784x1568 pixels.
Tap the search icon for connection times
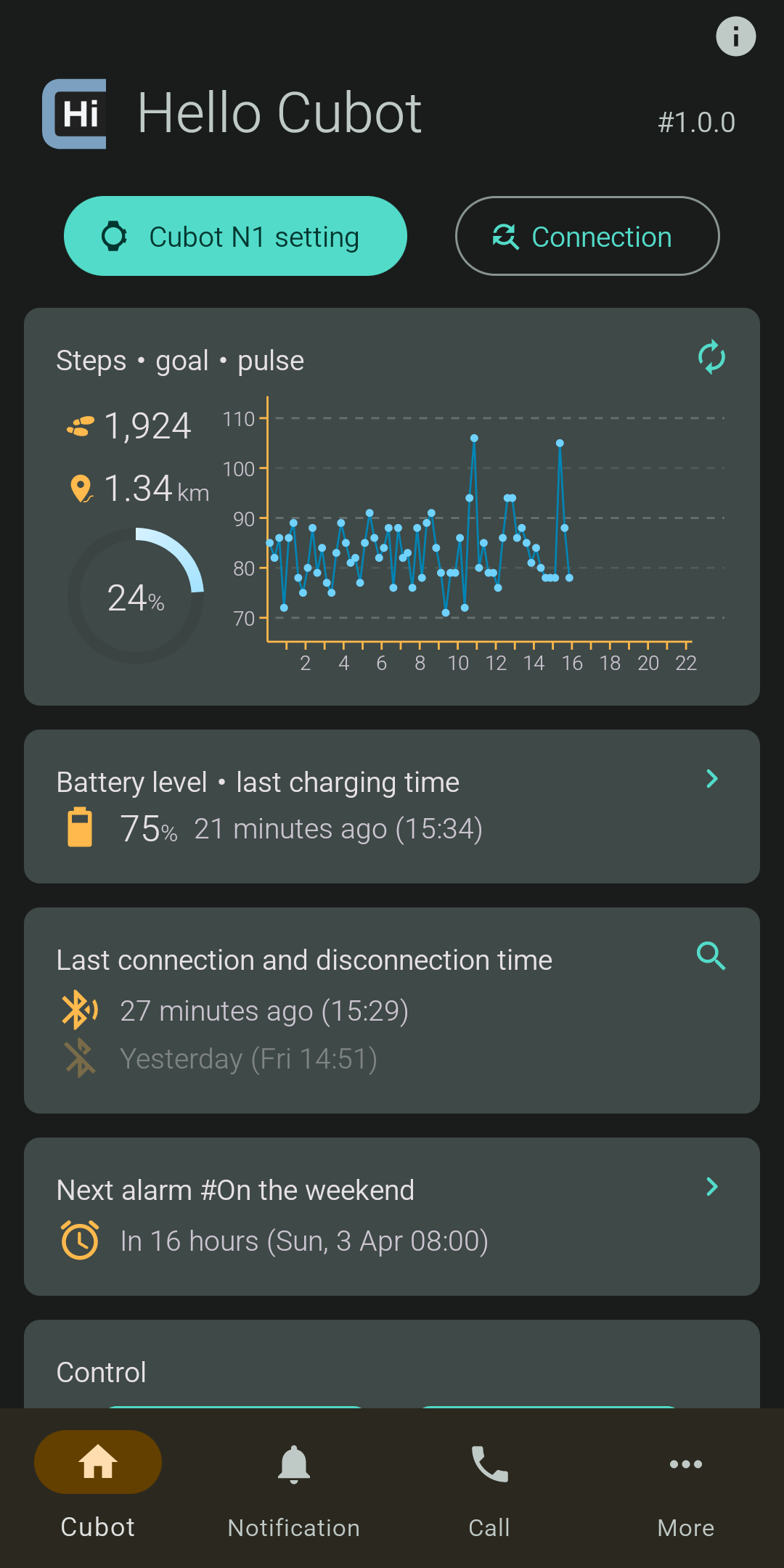click(x=711, y=956)
